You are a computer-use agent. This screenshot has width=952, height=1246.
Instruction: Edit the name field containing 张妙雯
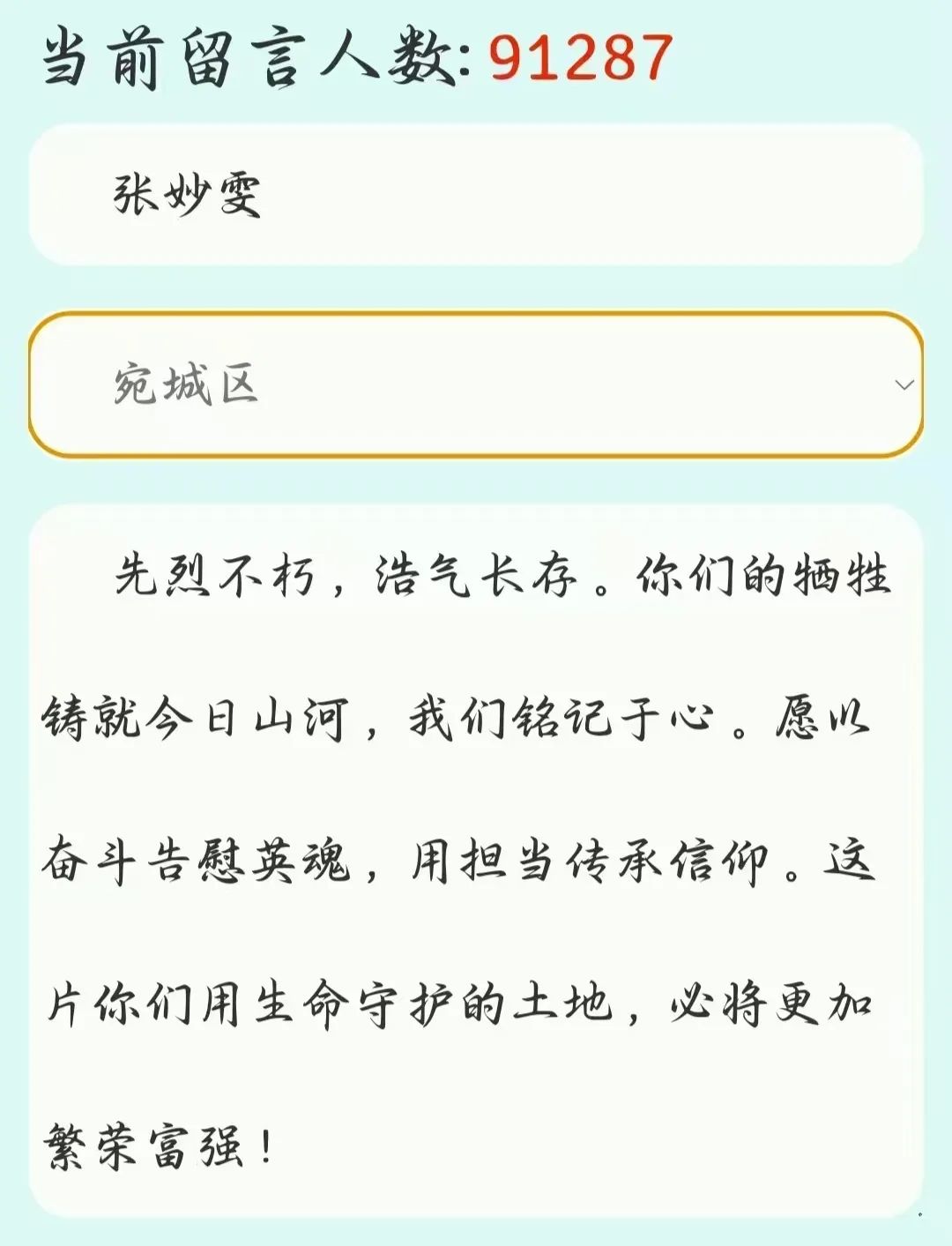[476, 195]
